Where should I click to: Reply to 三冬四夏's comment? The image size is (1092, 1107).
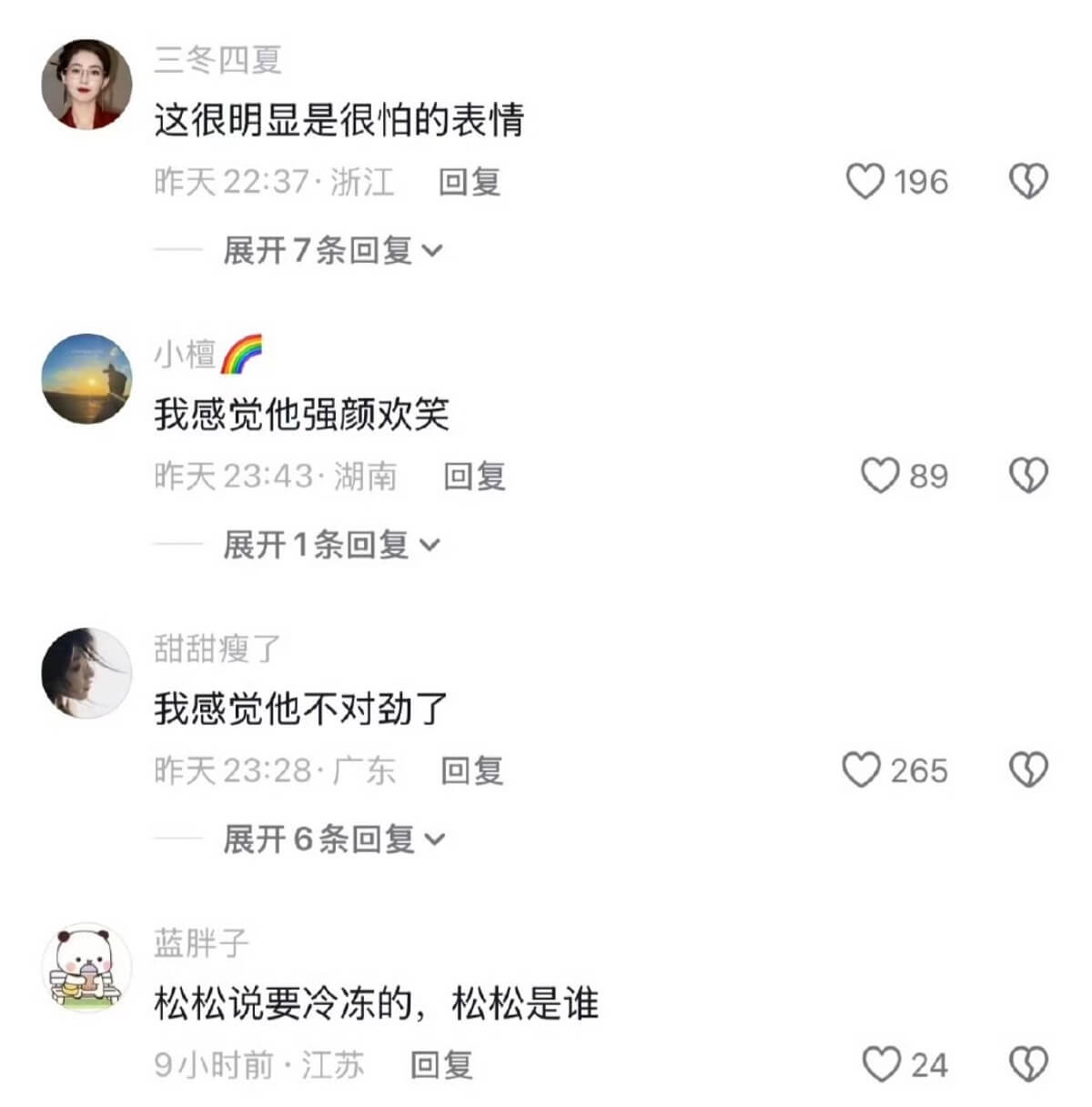pyautogui.click(x=470, y=182)
